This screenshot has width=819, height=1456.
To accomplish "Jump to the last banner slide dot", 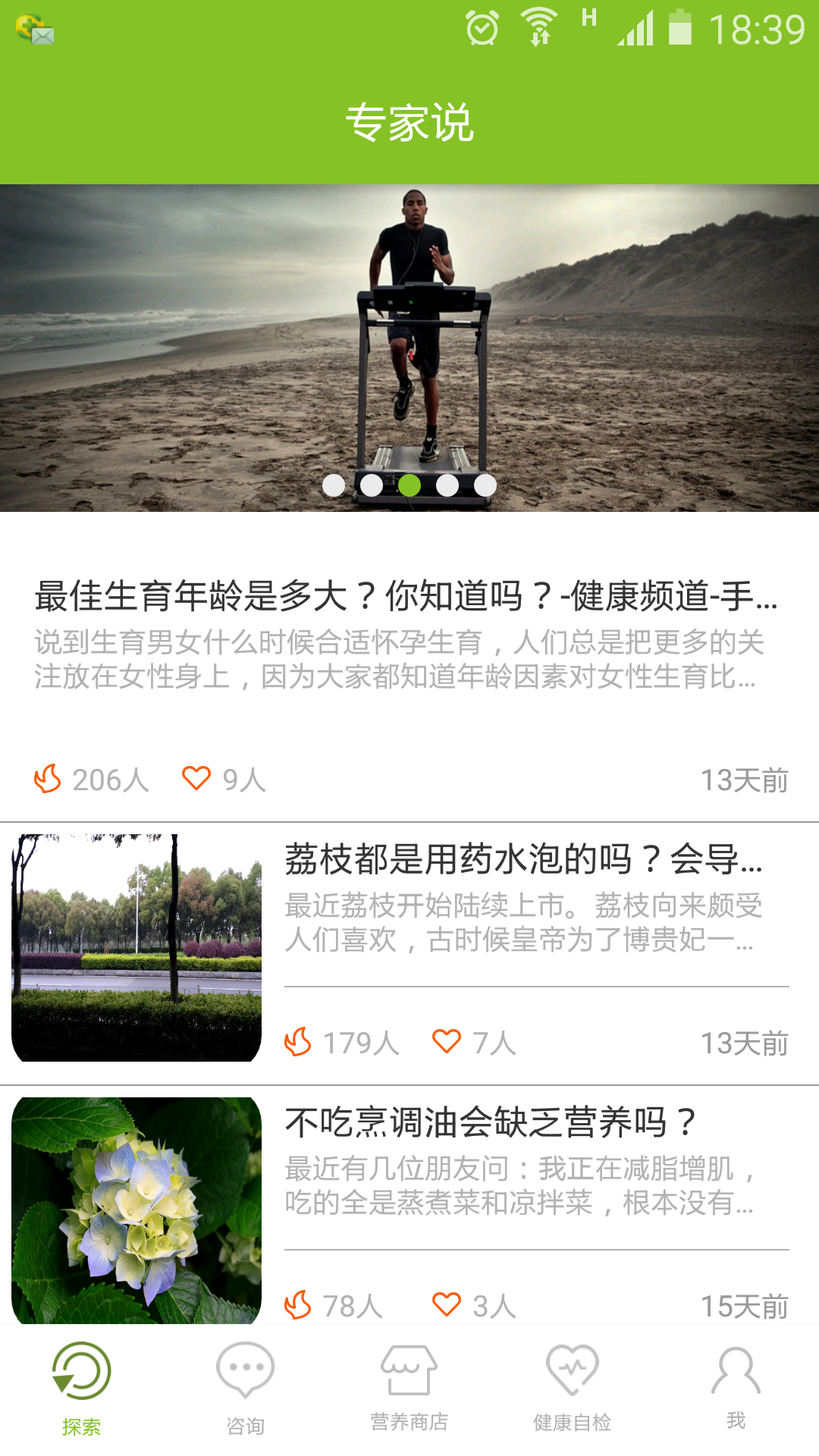I will point(485,485).
